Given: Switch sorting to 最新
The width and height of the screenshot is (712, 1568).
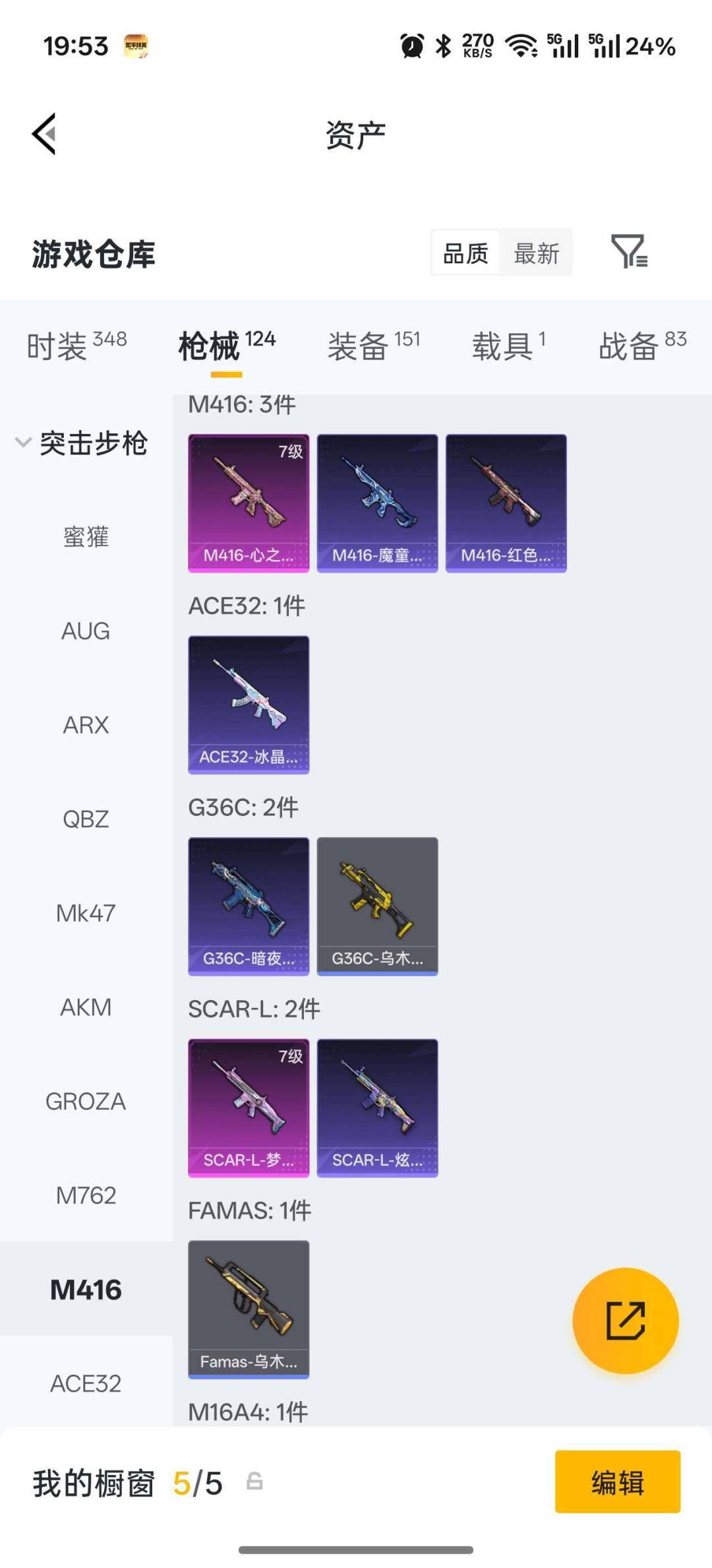Looking at the screenshot, I should [x=535, y=253].
